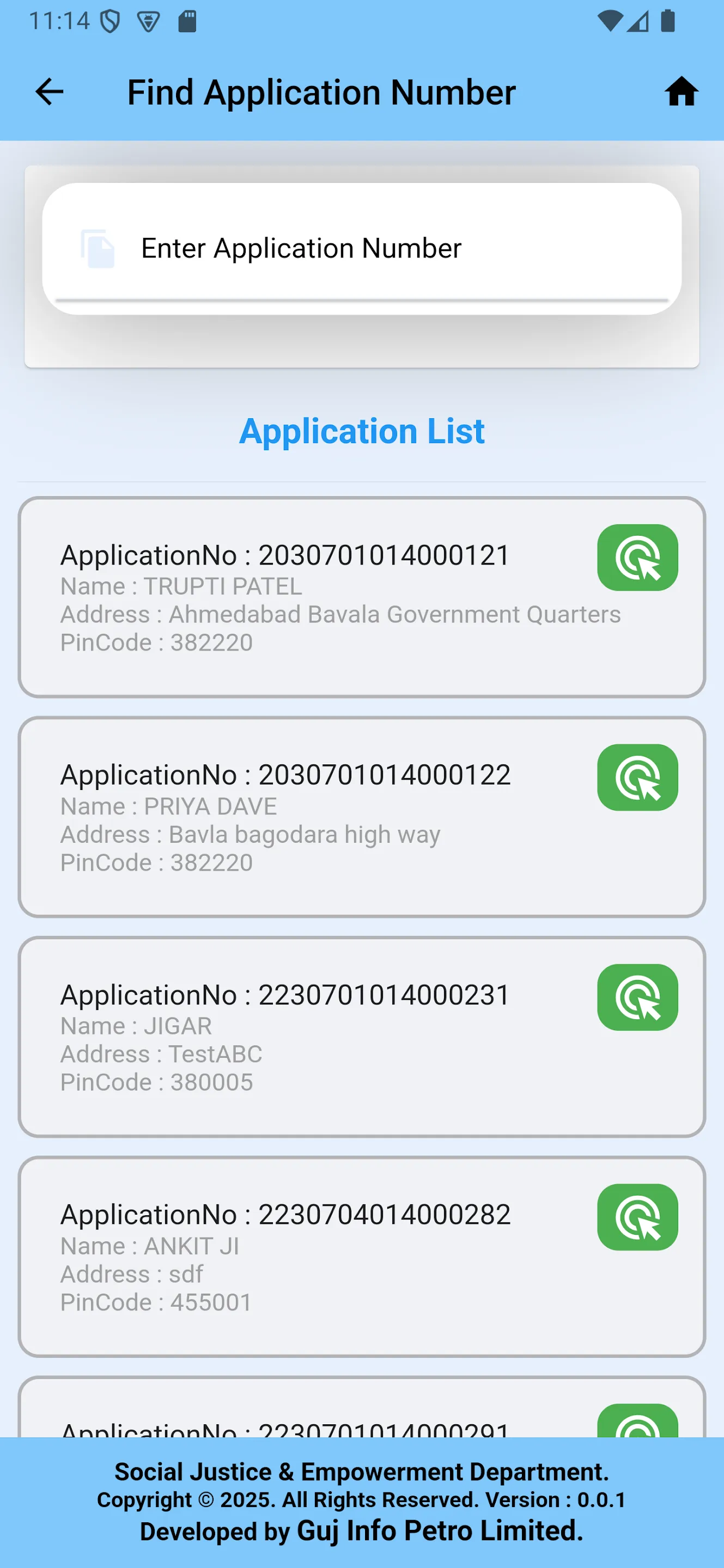Focus the Enter Application Number field

pyautogui.click(x=362, y=248)
